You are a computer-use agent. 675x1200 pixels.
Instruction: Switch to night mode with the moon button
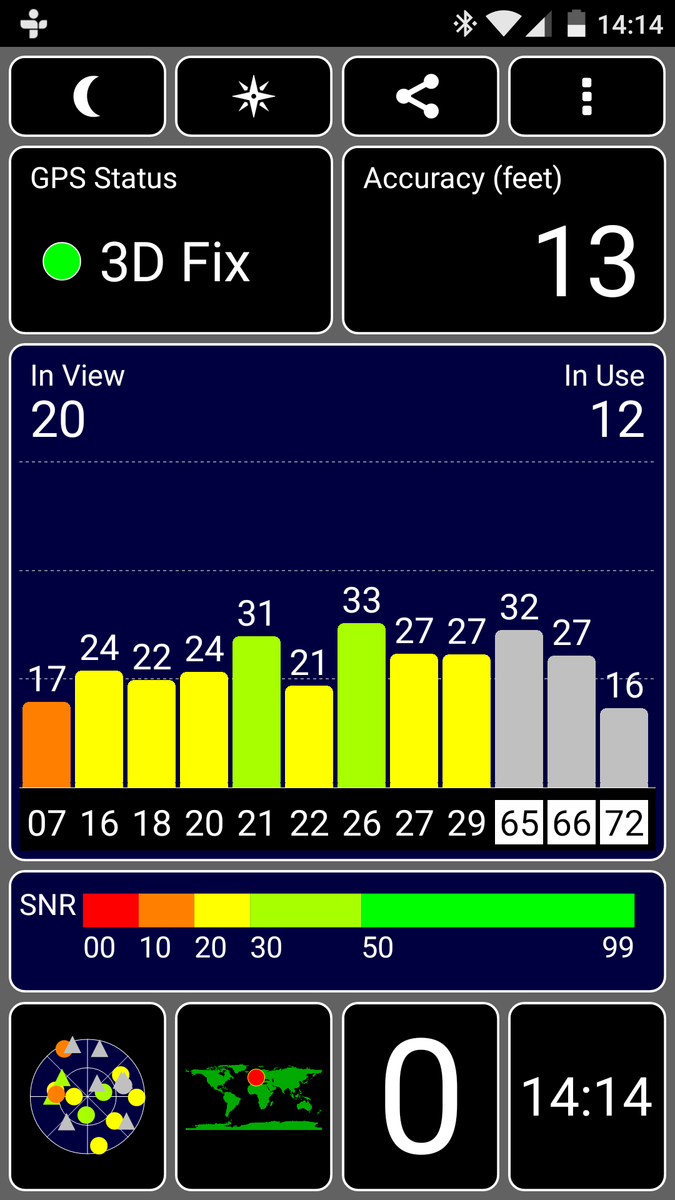tap(88, 96)
